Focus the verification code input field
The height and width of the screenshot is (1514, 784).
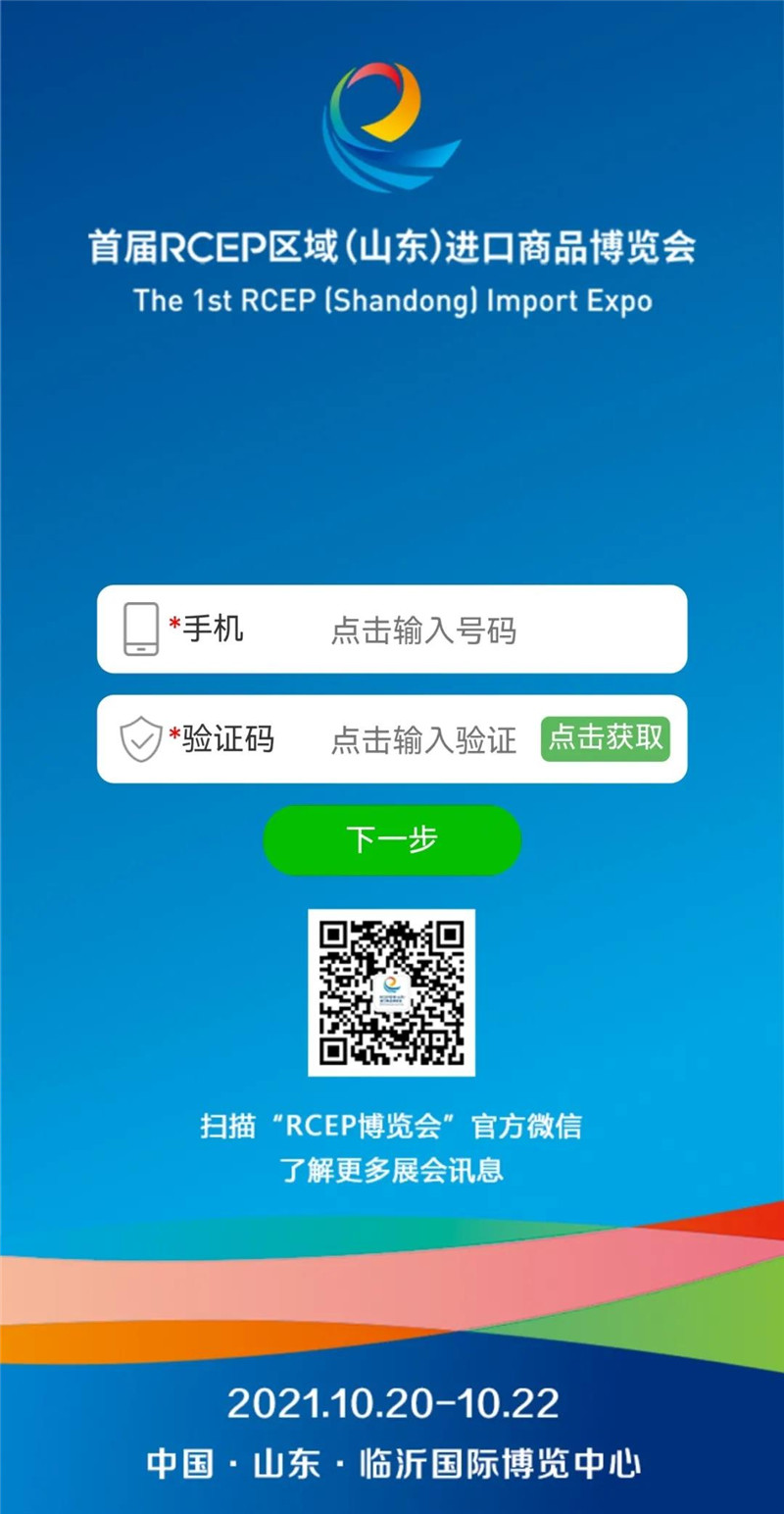[x=423, y=739]
